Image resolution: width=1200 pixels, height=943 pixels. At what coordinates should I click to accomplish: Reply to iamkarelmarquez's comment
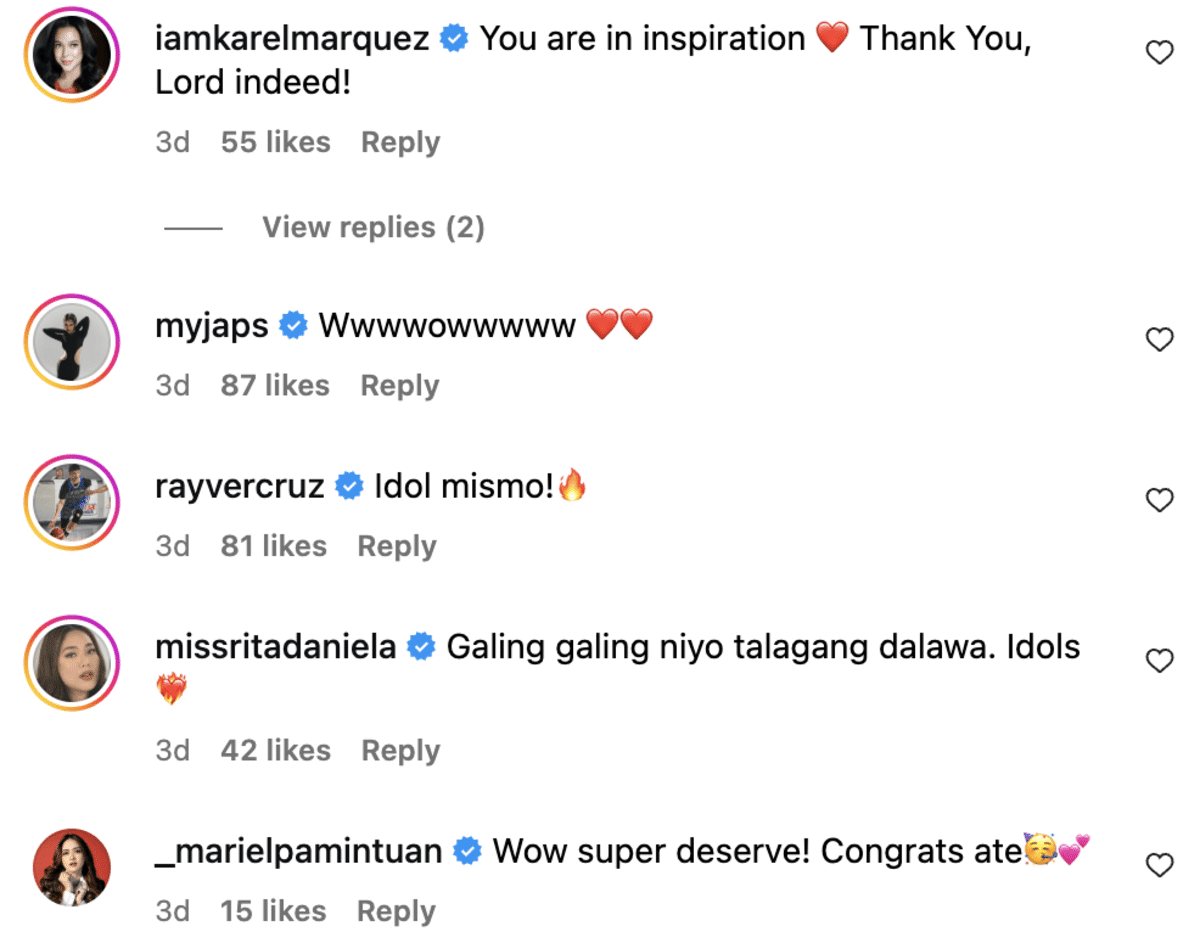coord(400,143)
